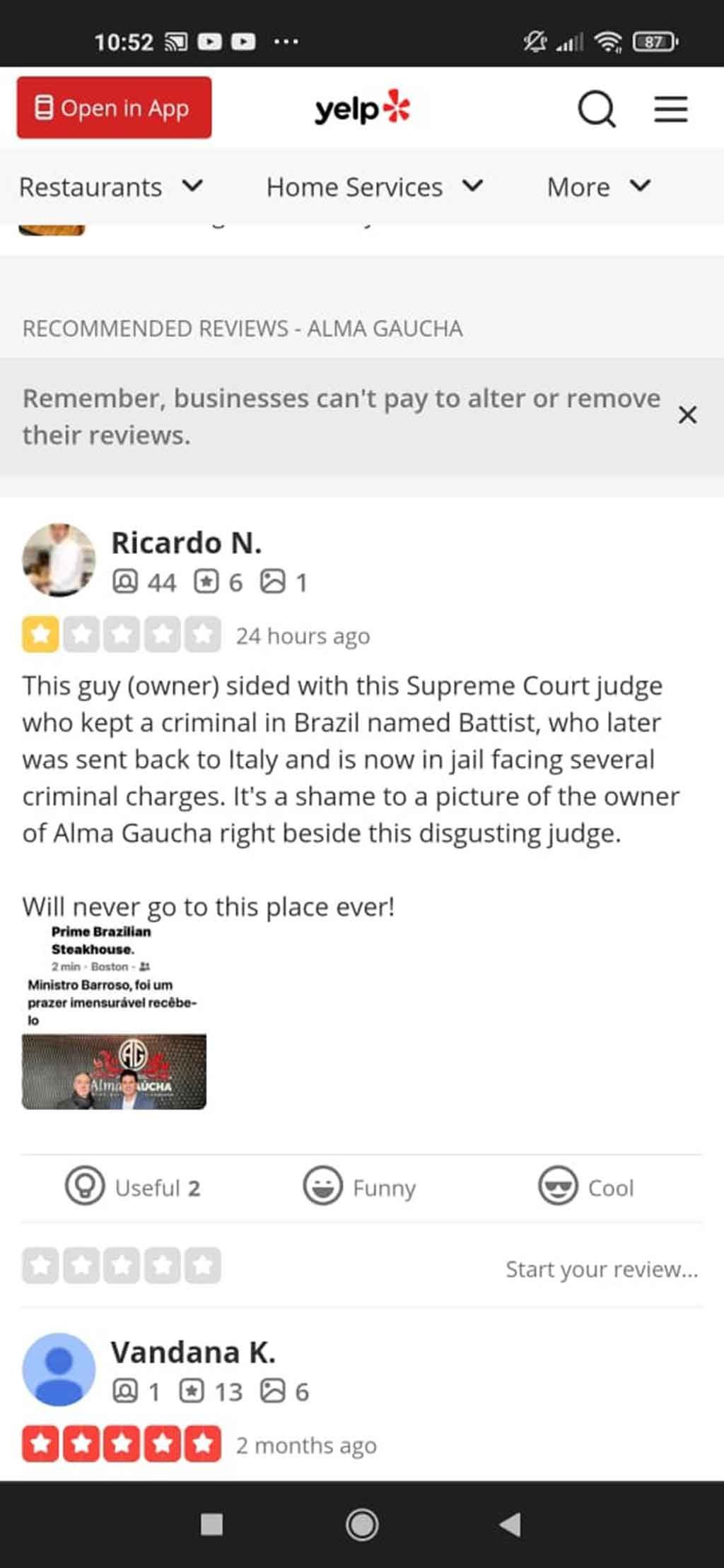Screen dimensions: 724x1568
Task: Expand the Restaurants dropdown
Action: [x=111, y=187]
